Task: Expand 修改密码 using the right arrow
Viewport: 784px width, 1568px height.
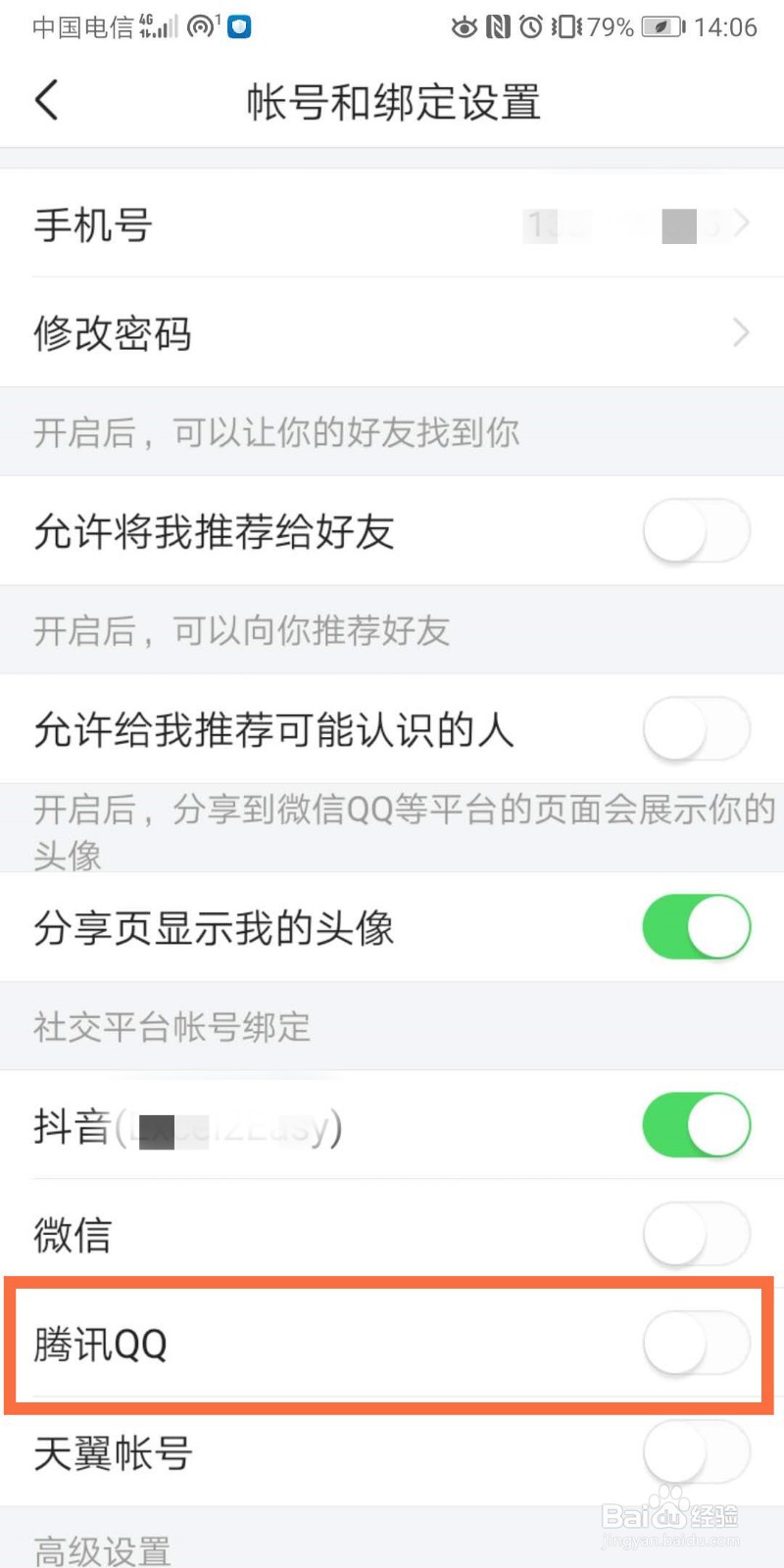Action: (x=742, y=333)
